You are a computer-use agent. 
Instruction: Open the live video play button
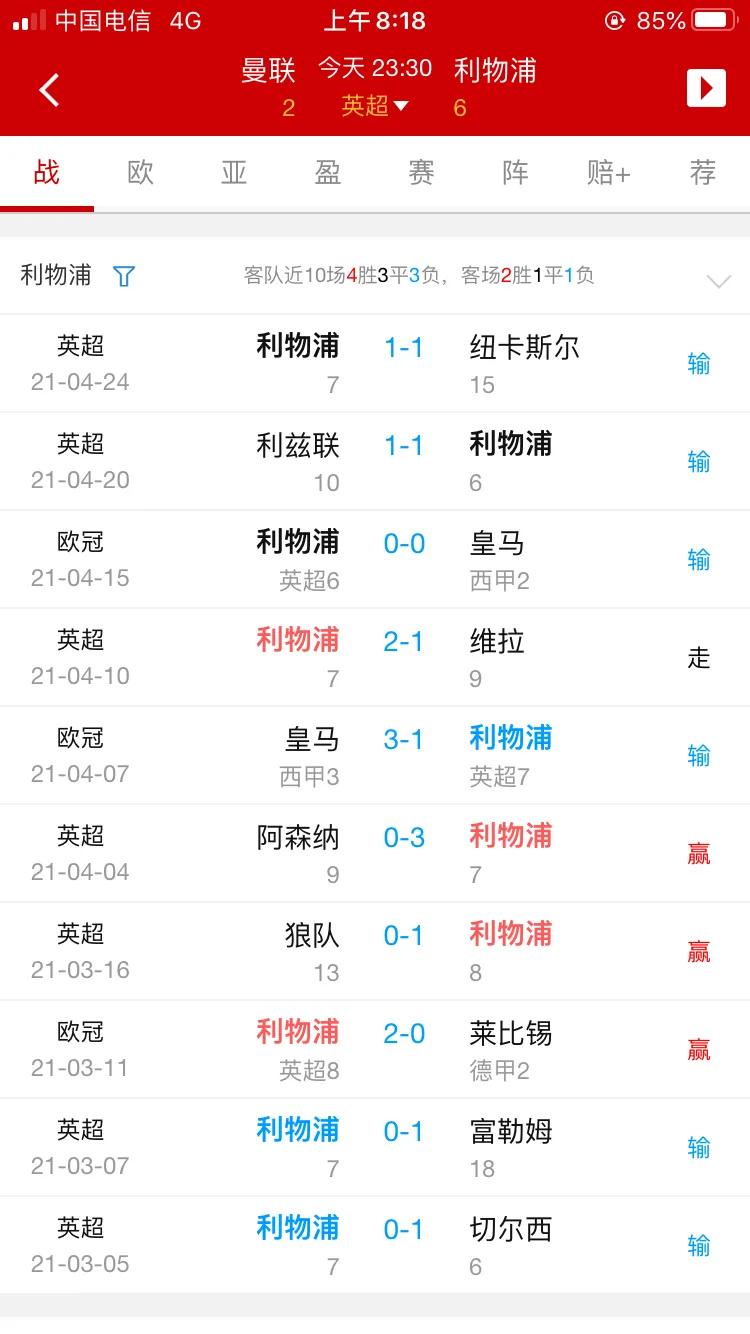pyautogui.click(x=706, y=88)
